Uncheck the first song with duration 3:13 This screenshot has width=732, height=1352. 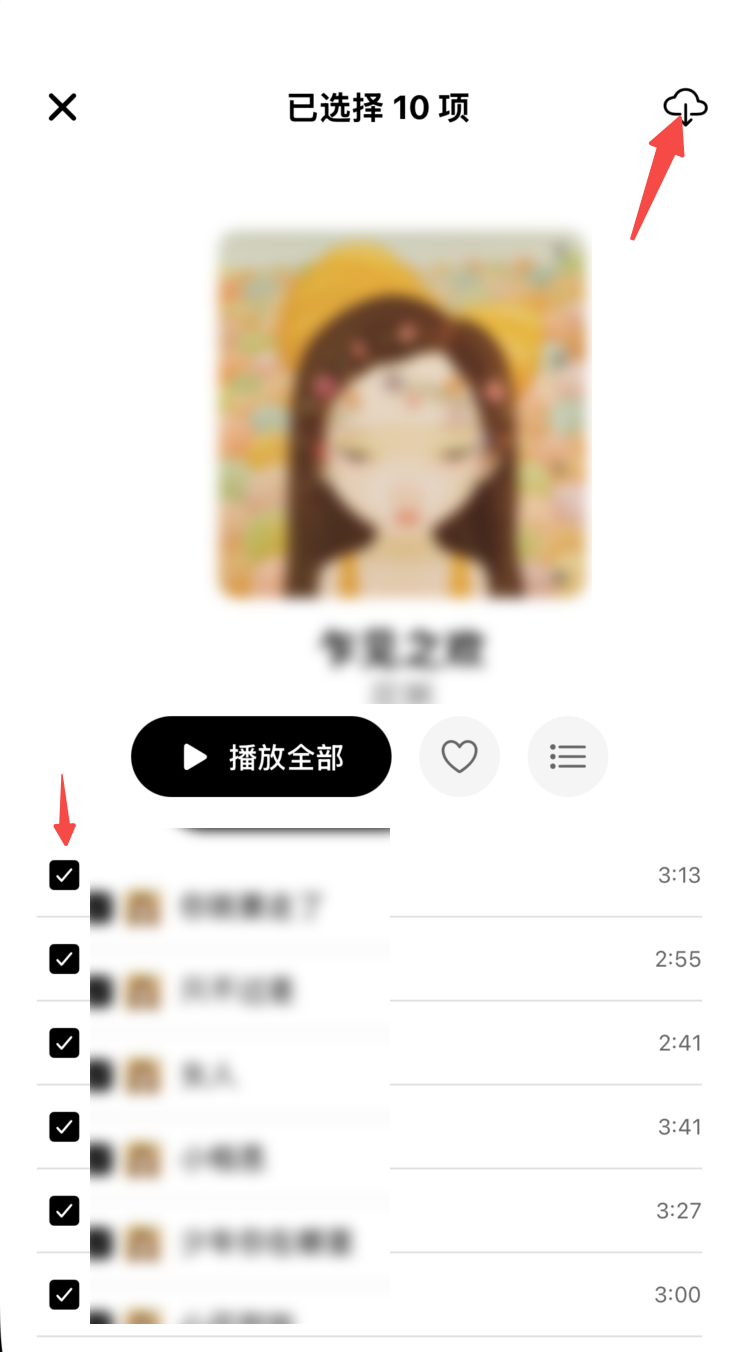(63, 875)
